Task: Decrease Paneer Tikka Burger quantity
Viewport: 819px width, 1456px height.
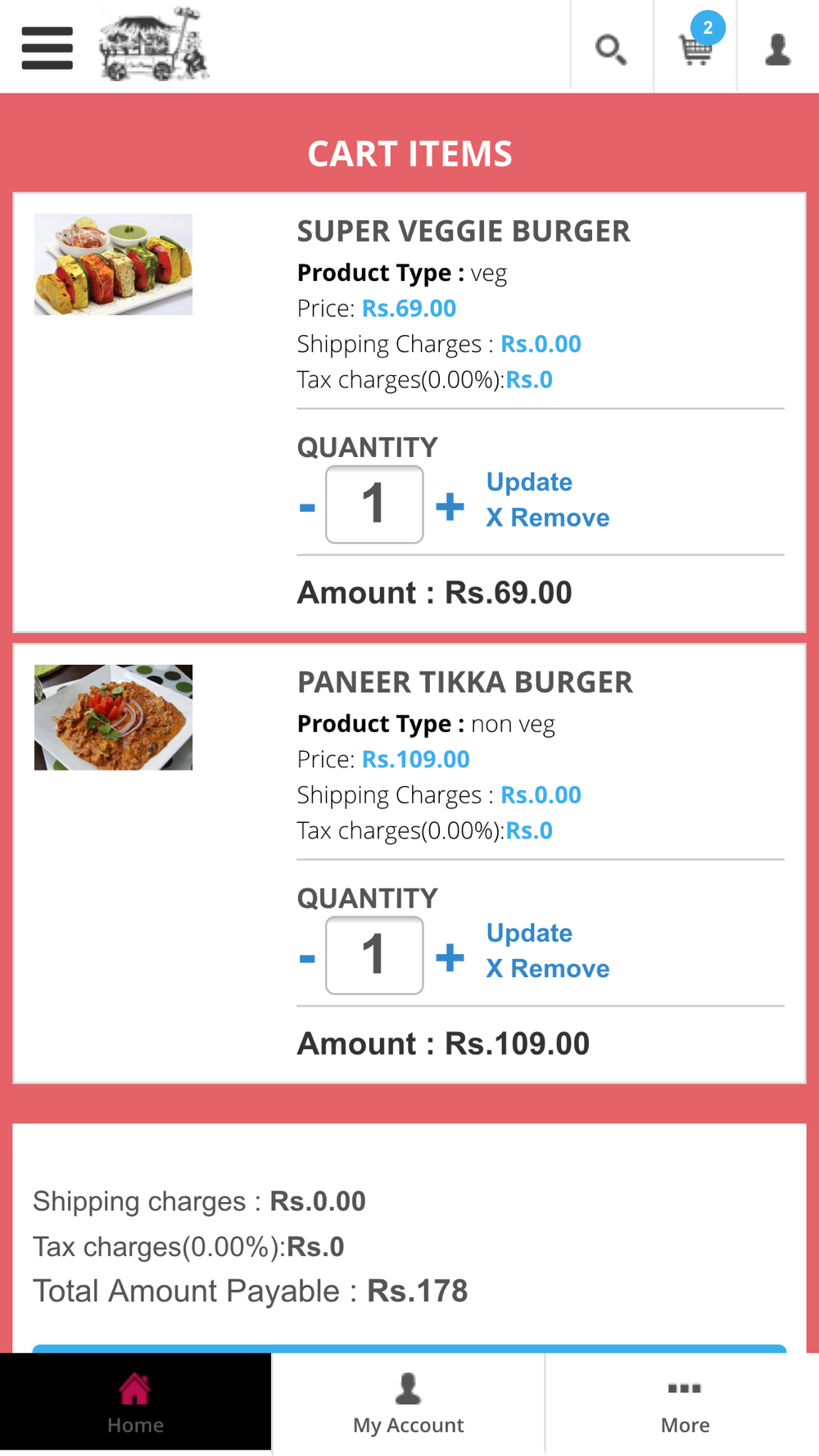Action: click(x=307, y=959)
